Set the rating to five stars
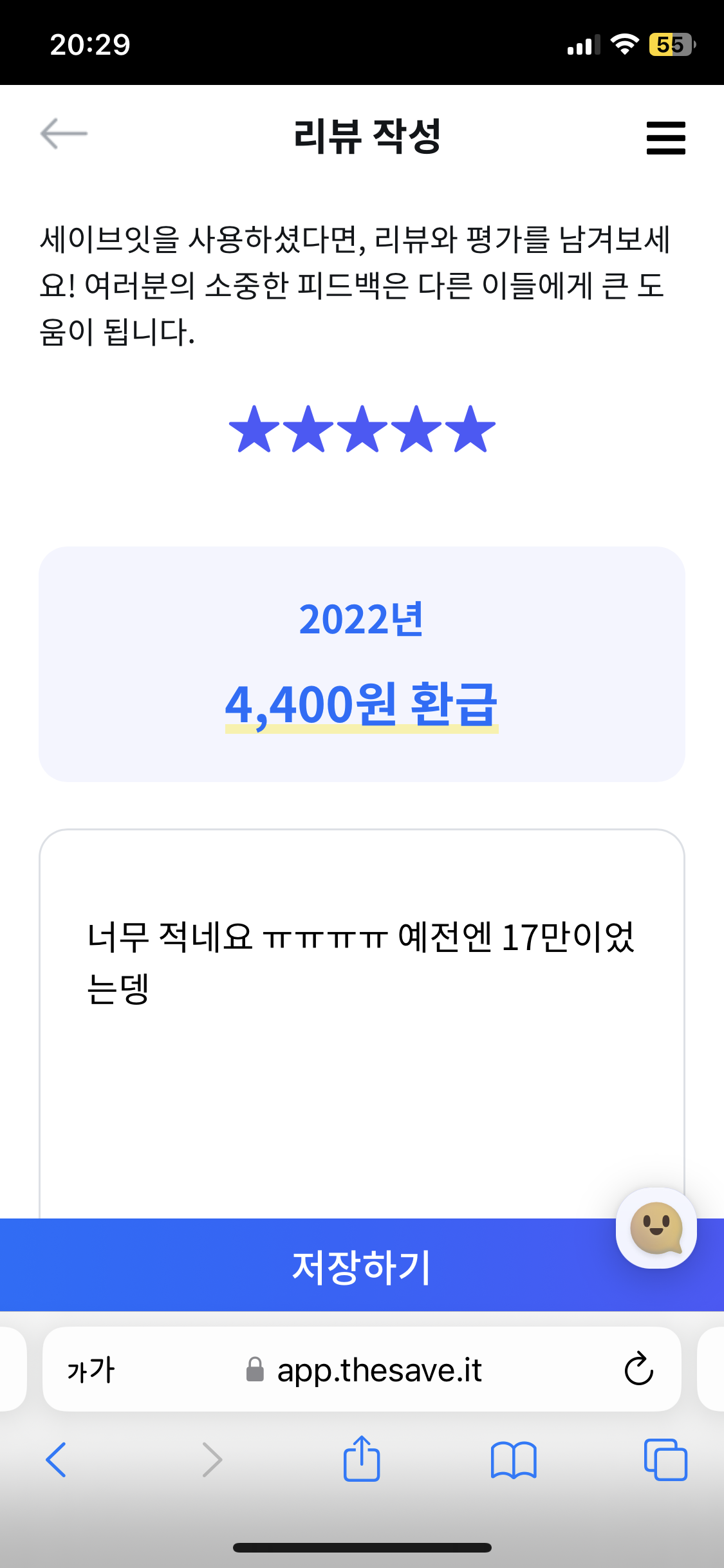 [x=472, y=429]
